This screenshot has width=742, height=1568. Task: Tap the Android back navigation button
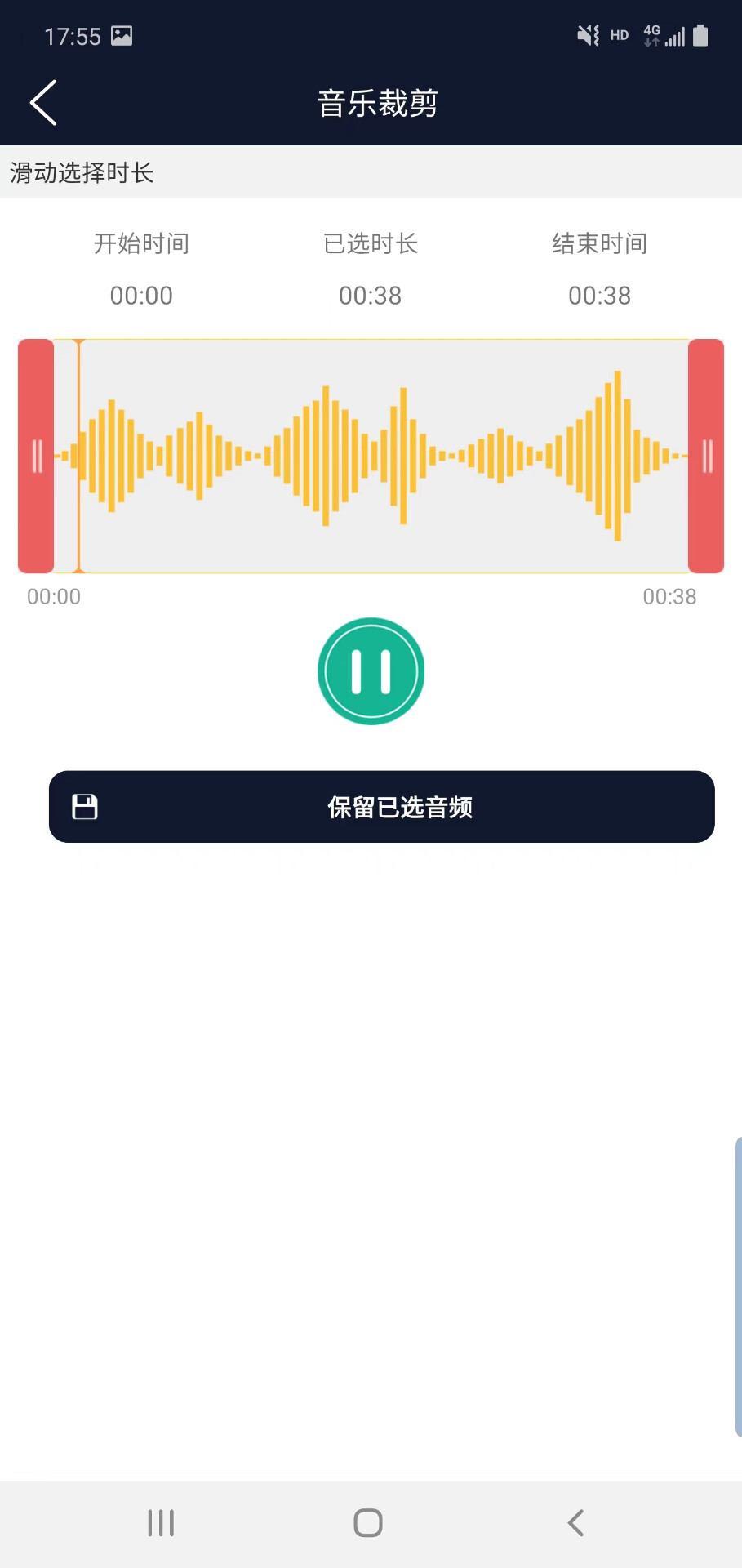coord(576,1521)
